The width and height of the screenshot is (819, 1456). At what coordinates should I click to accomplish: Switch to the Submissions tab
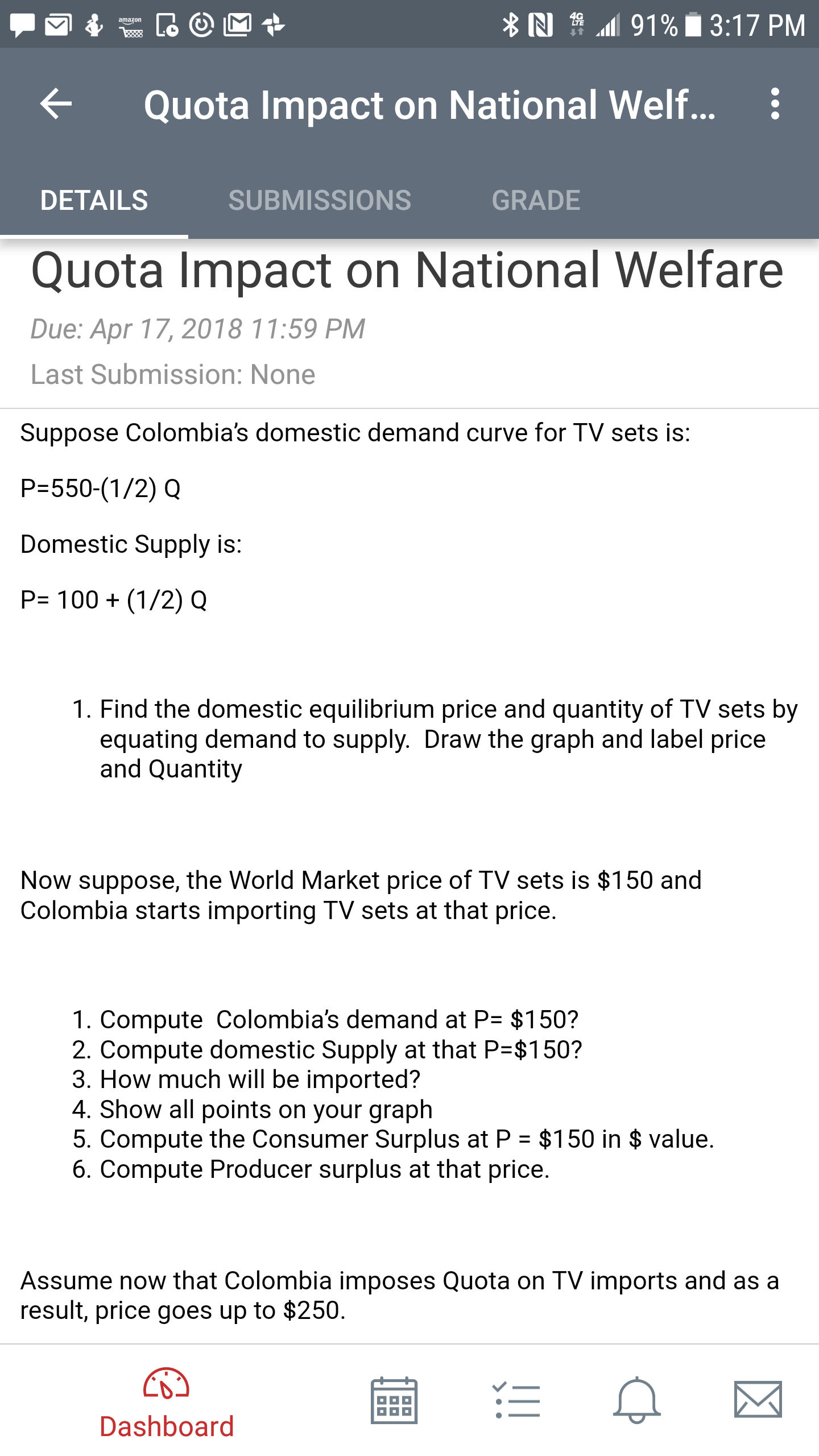tap(320, 200)
